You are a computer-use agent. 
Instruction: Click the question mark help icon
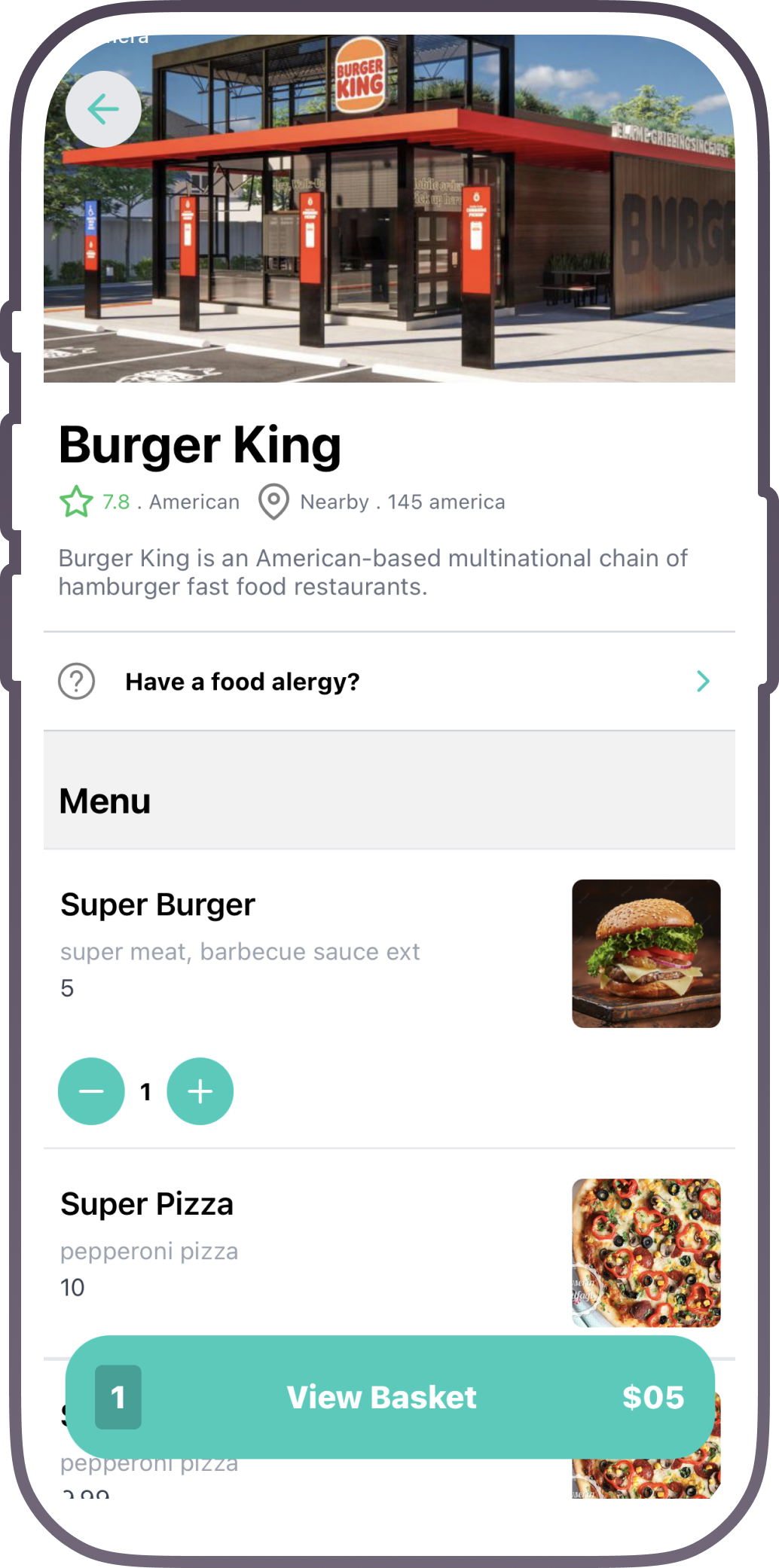(x=76, y=682)
